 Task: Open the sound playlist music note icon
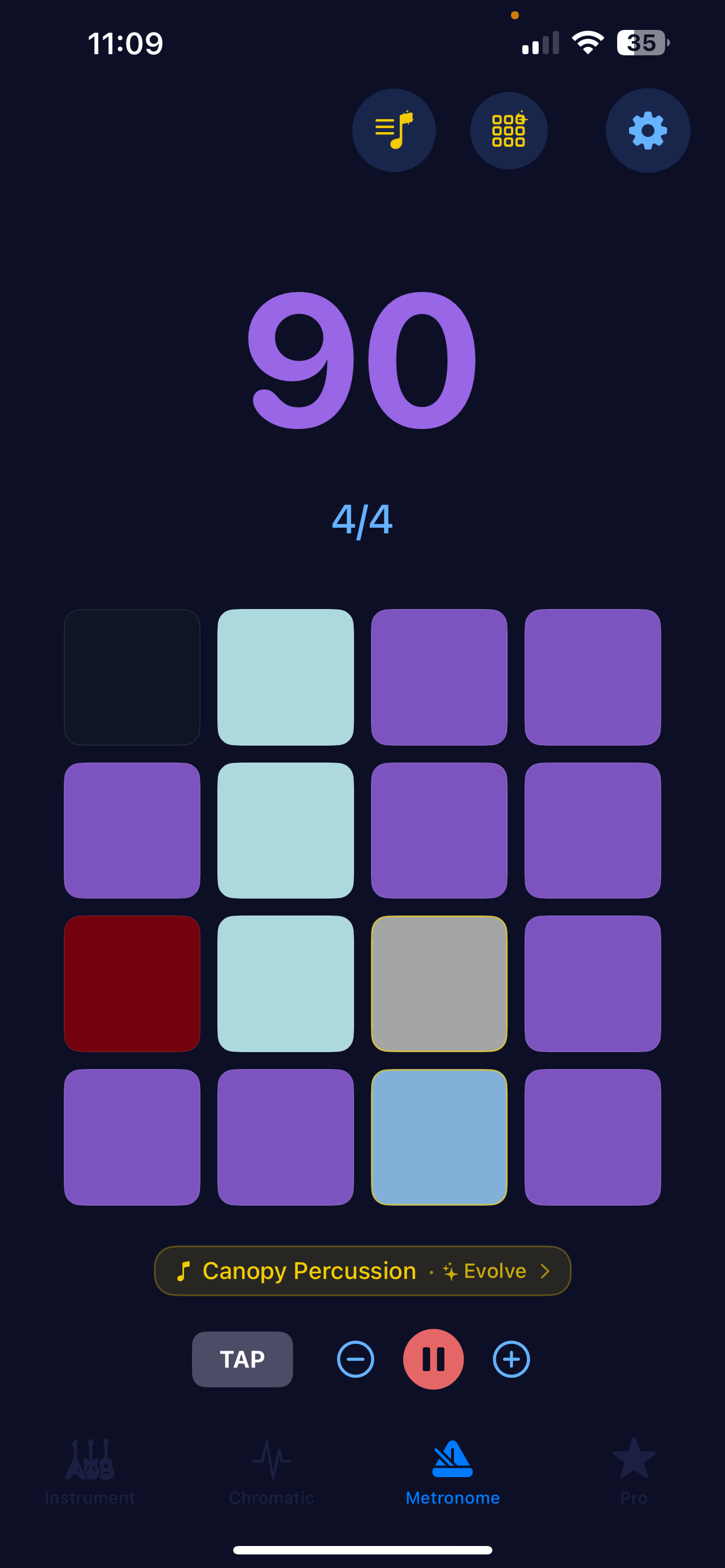click(394, 130)
